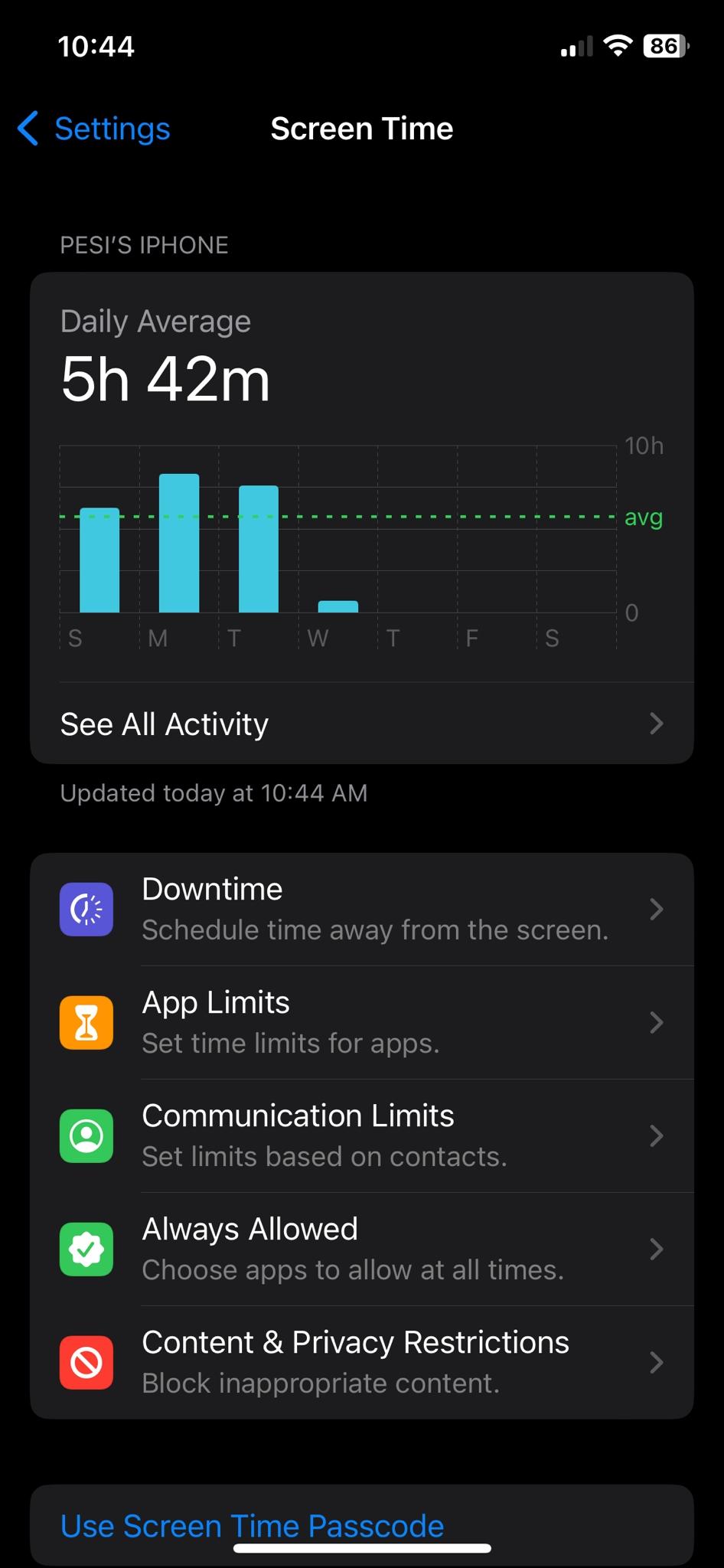Open See All Activity
The height and width of the screenshot is (1568, 724).
(x=362, y=724)
